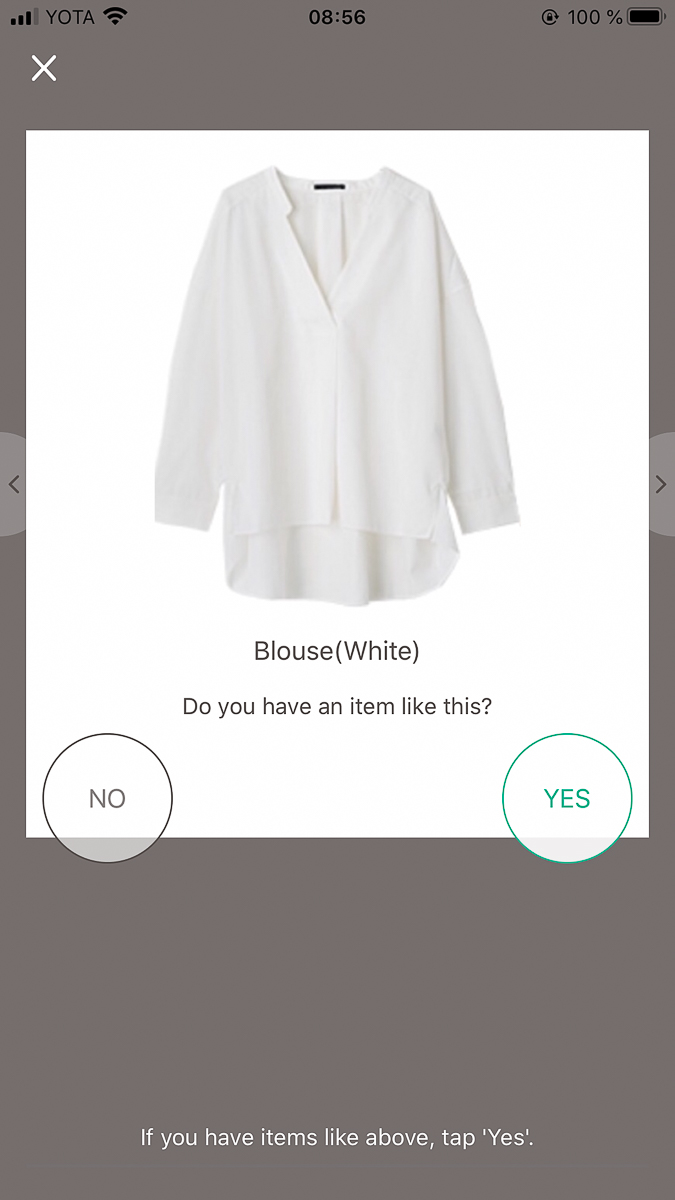The width and height of the screenshot is (675, 1200).
Task: Close the item question screen
Action: (44, 68)
